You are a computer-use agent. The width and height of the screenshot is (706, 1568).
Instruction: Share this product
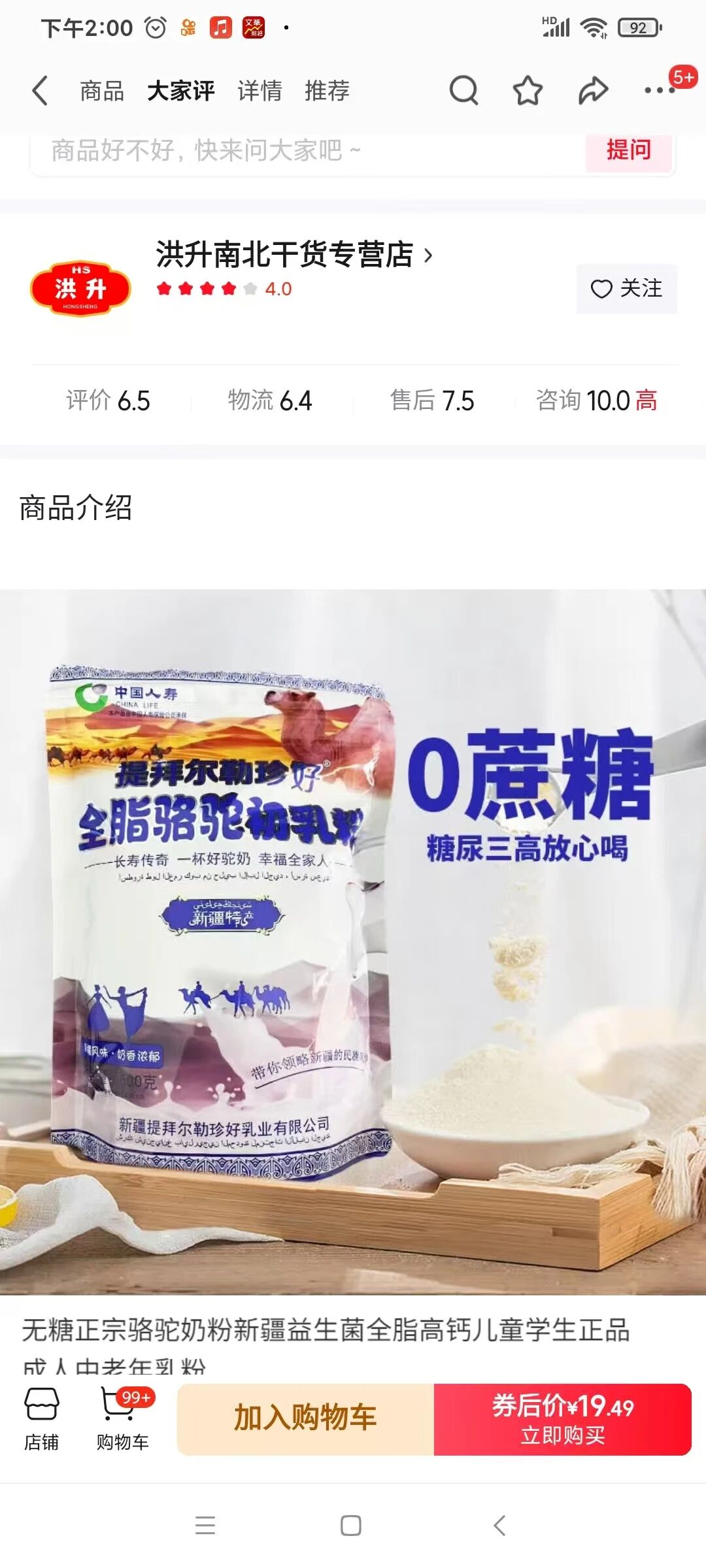point(593,90)
